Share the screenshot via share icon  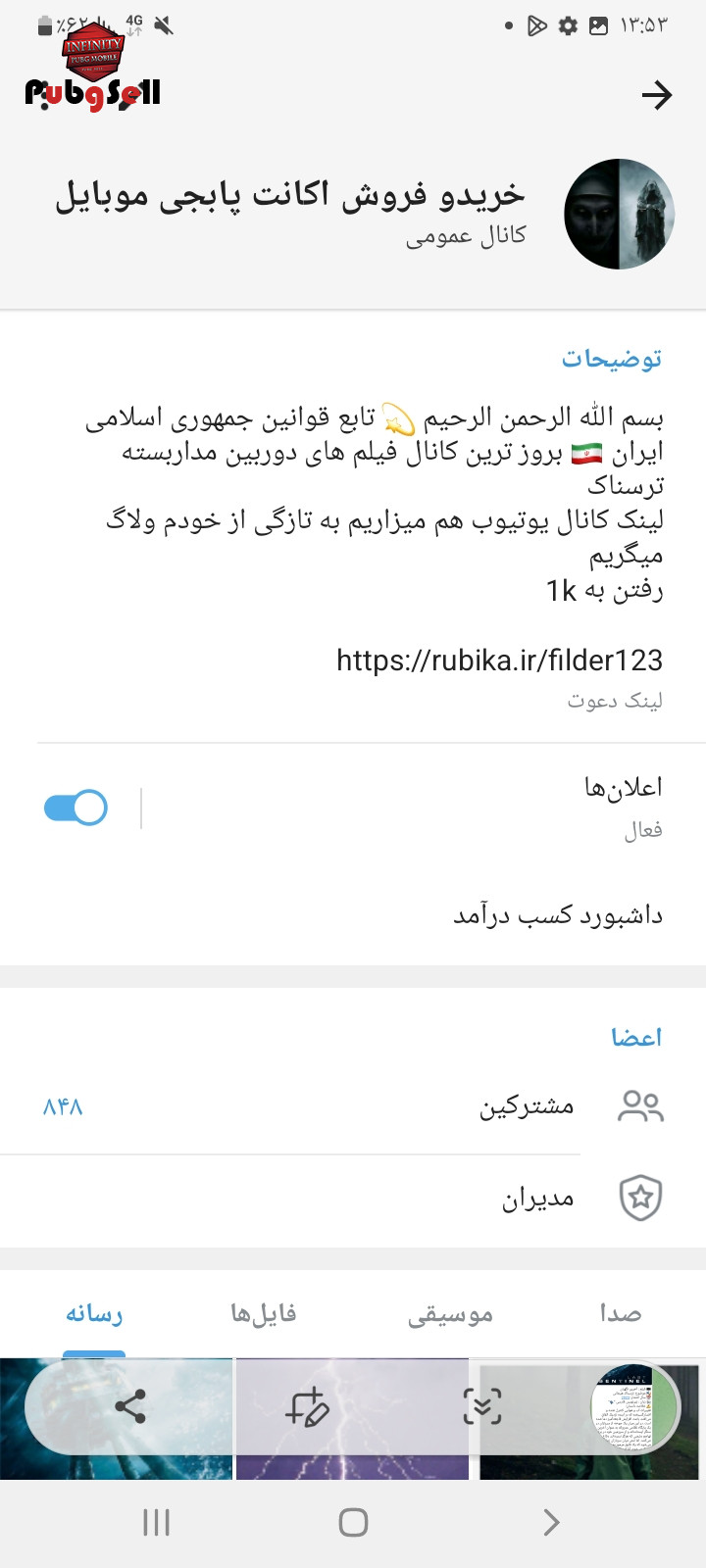point(130,1406)
